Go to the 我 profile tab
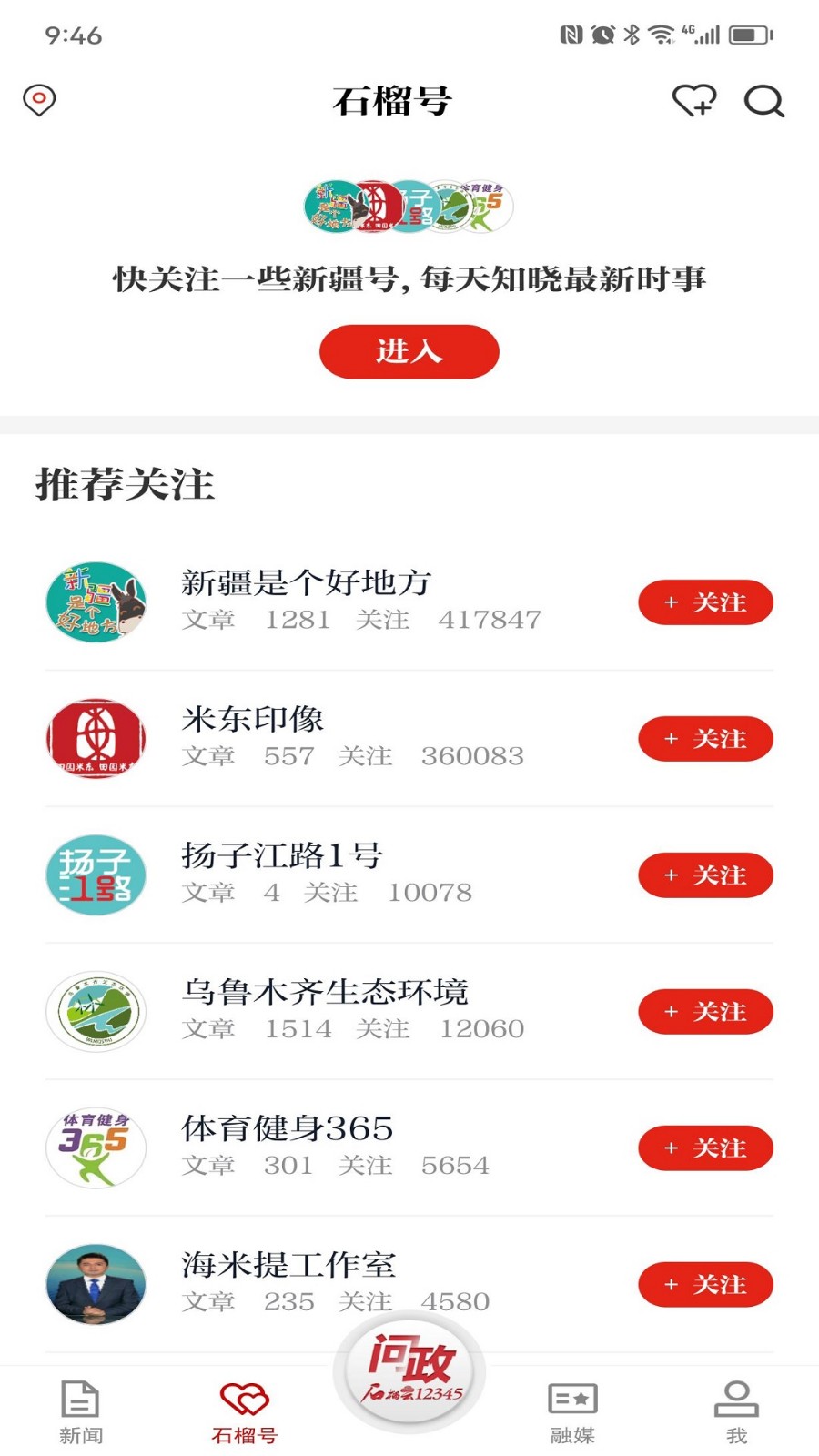 pyautogui.click(x=736, y=1412)
